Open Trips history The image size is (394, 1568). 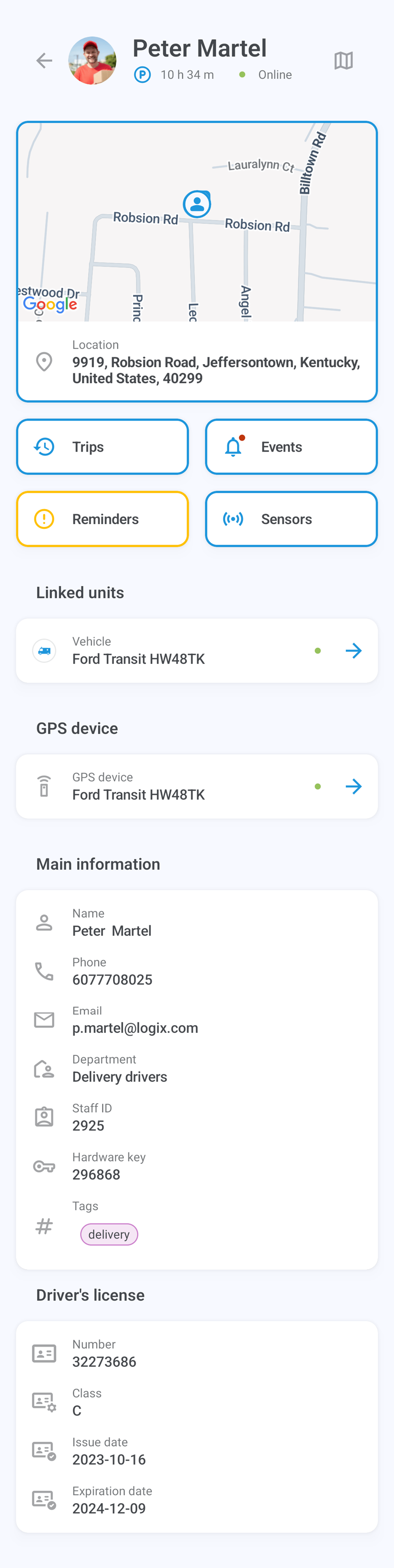[102, 447]
